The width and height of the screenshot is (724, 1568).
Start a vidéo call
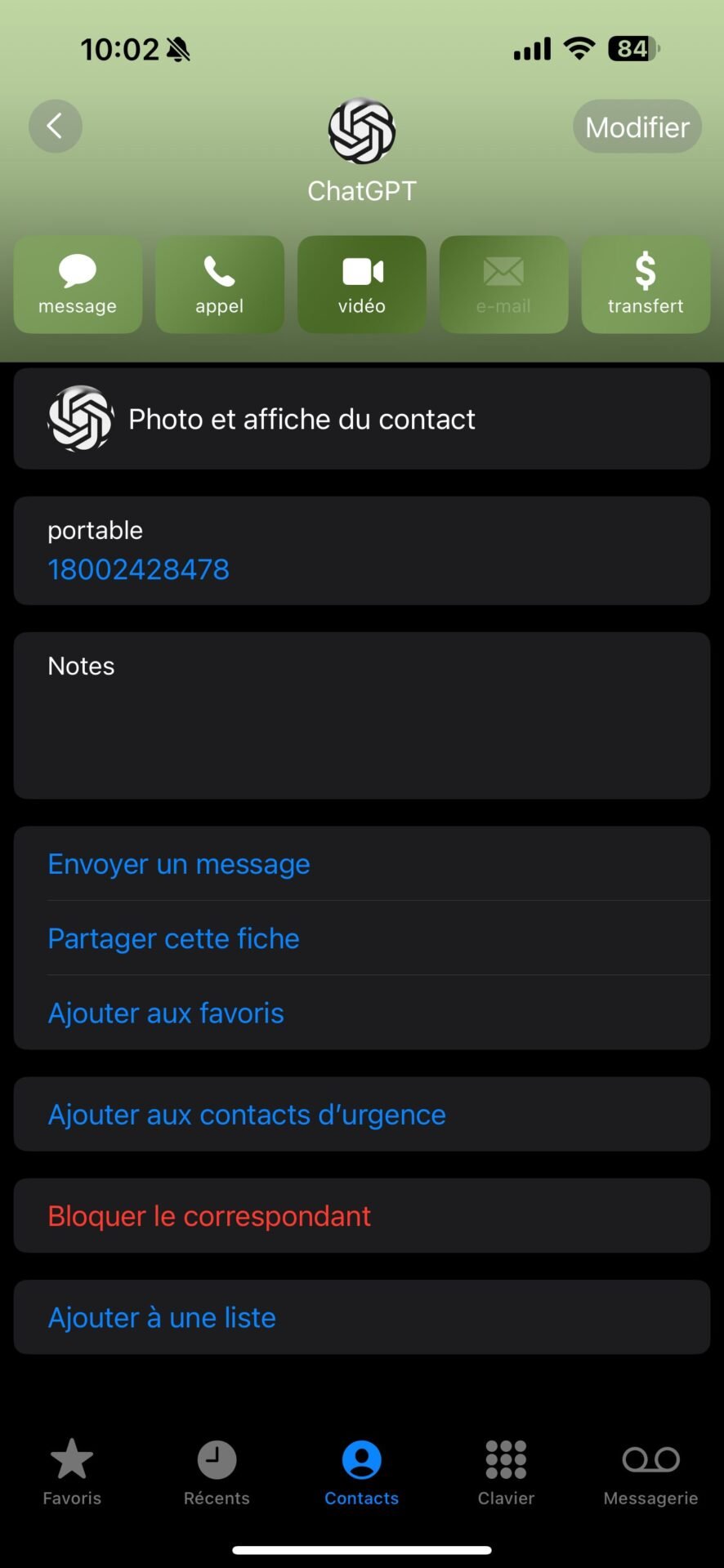coord(362,284)
